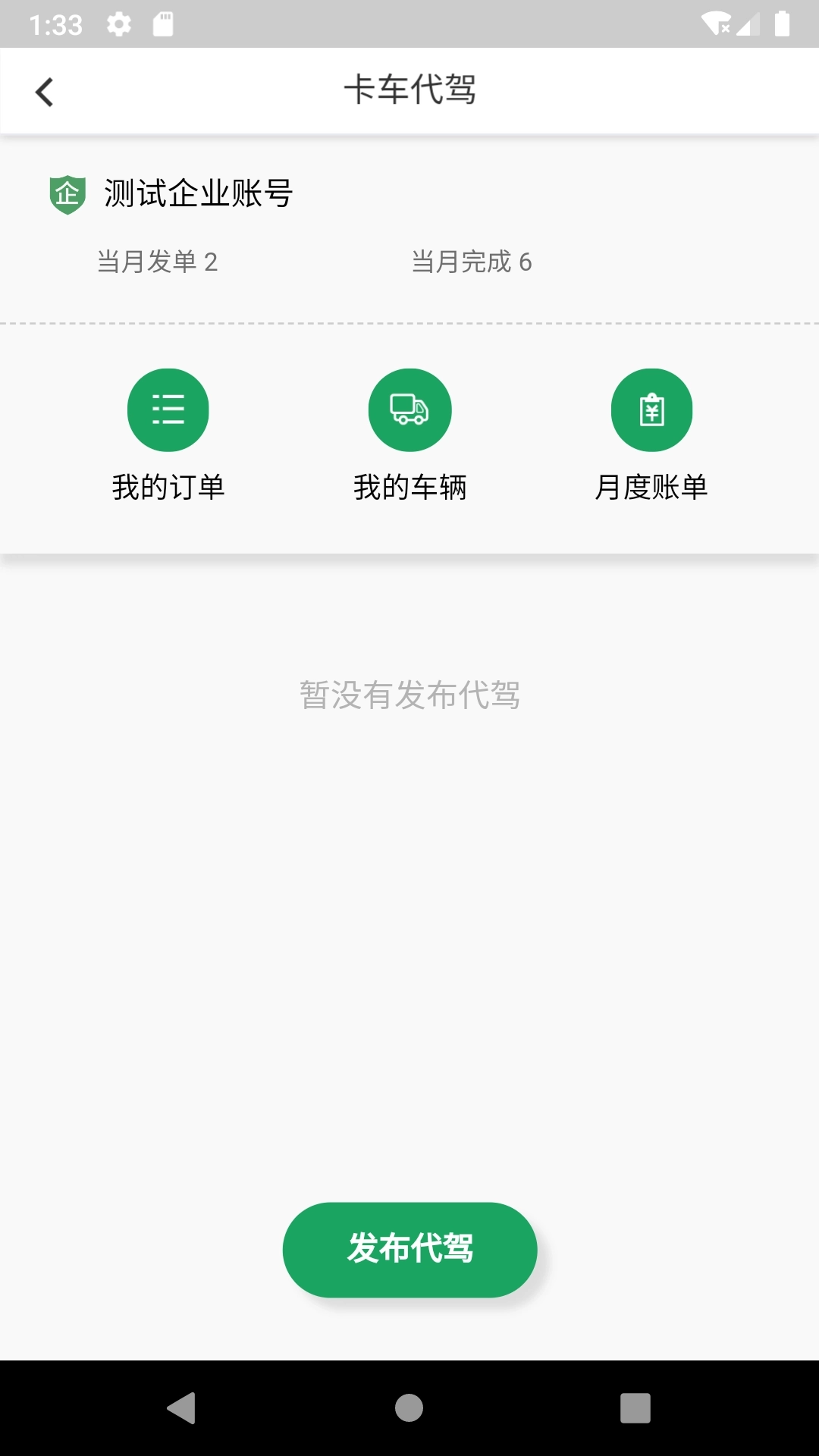This screenshot has height=1456, width=819.
Task: Click the 卡车代驾 title text
Action: coord(409,89)
